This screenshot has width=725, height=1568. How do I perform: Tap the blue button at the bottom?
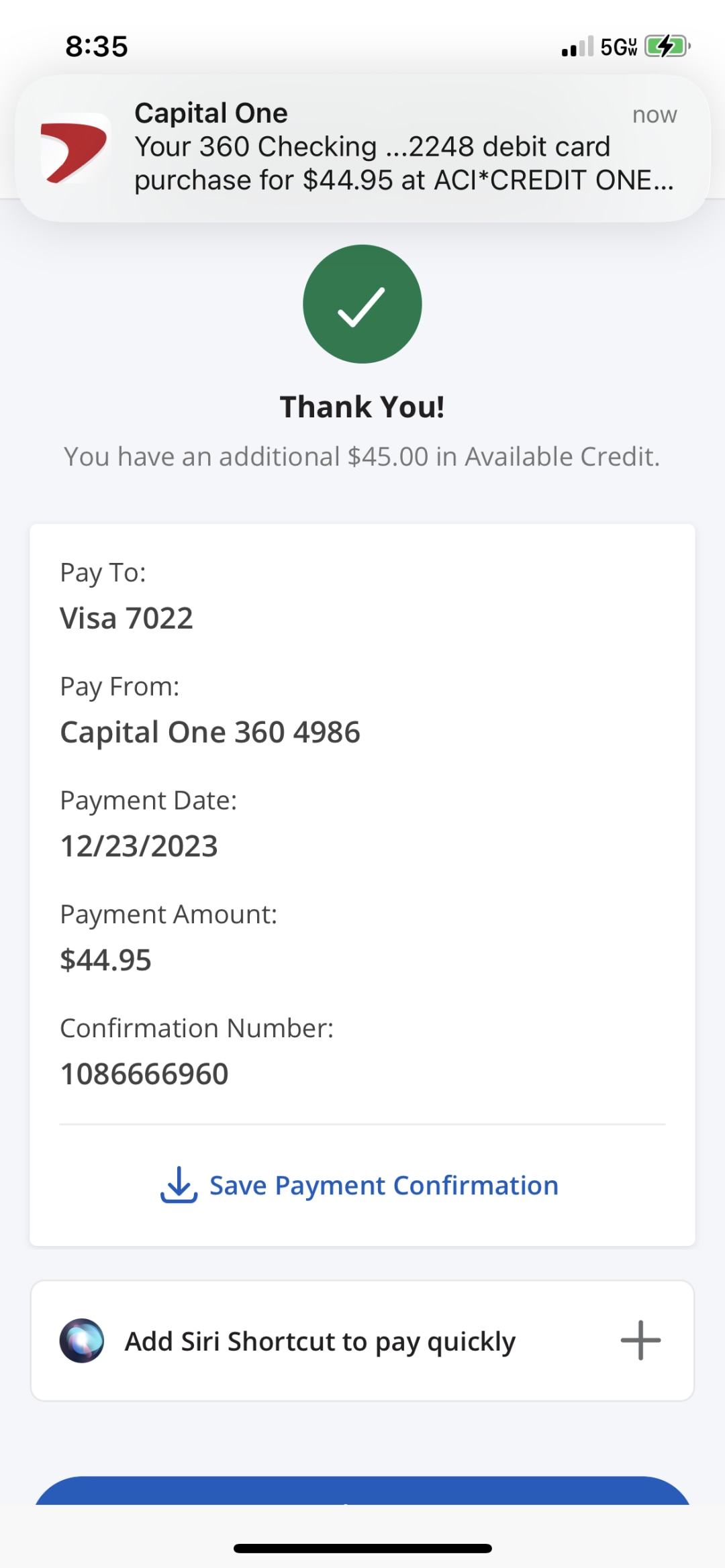[x=362, y=1490]
